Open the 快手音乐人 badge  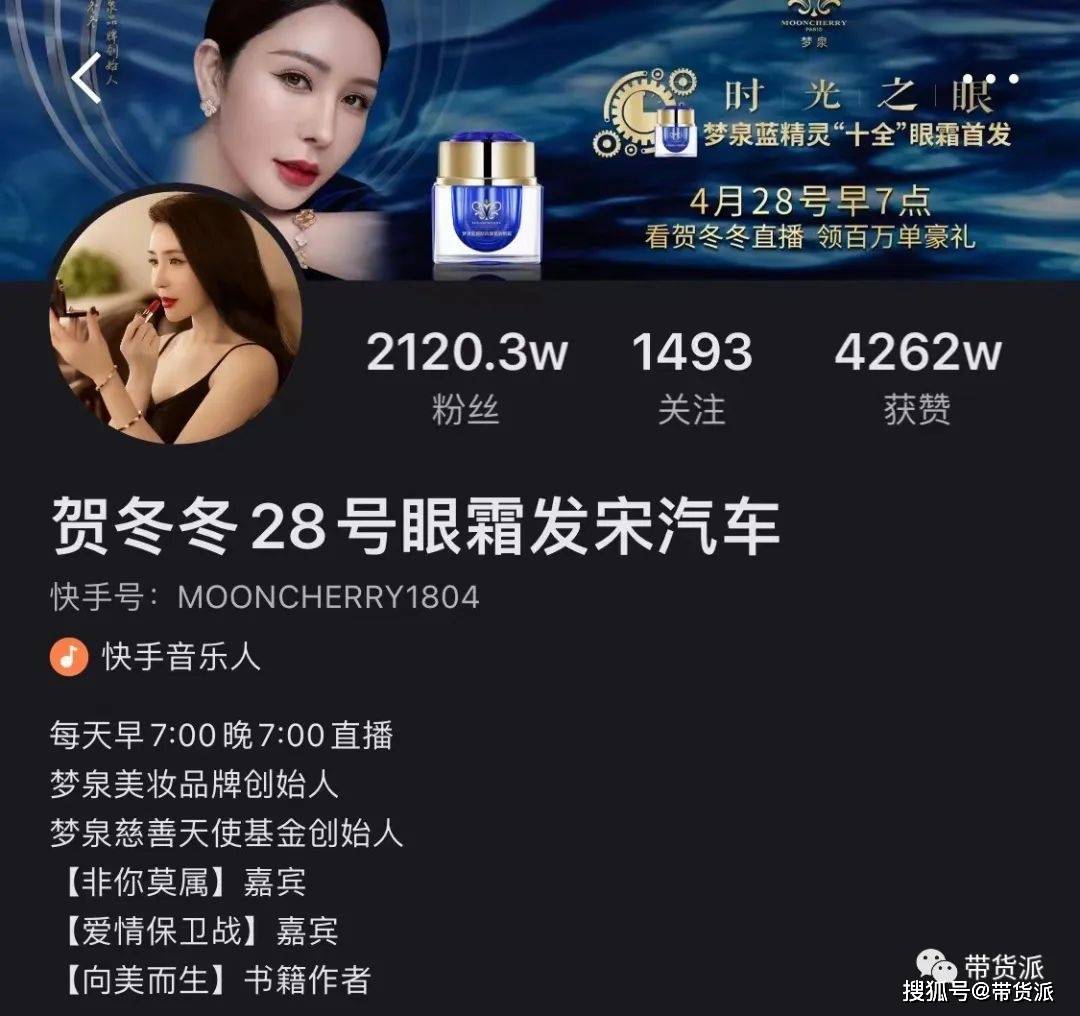[156, 657]
